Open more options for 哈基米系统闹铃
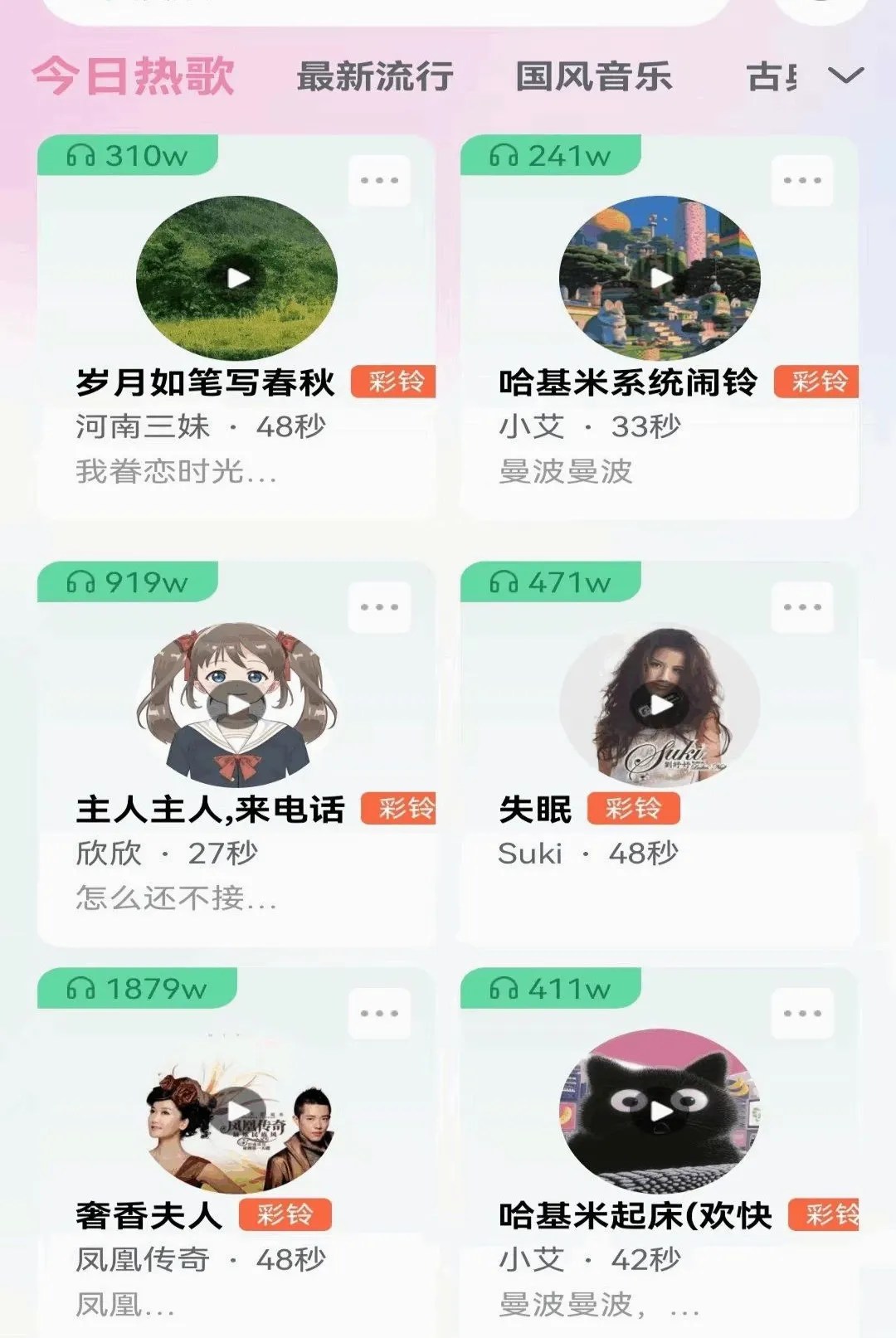The height and width of the screenshot is (1338, 896). 802,180
